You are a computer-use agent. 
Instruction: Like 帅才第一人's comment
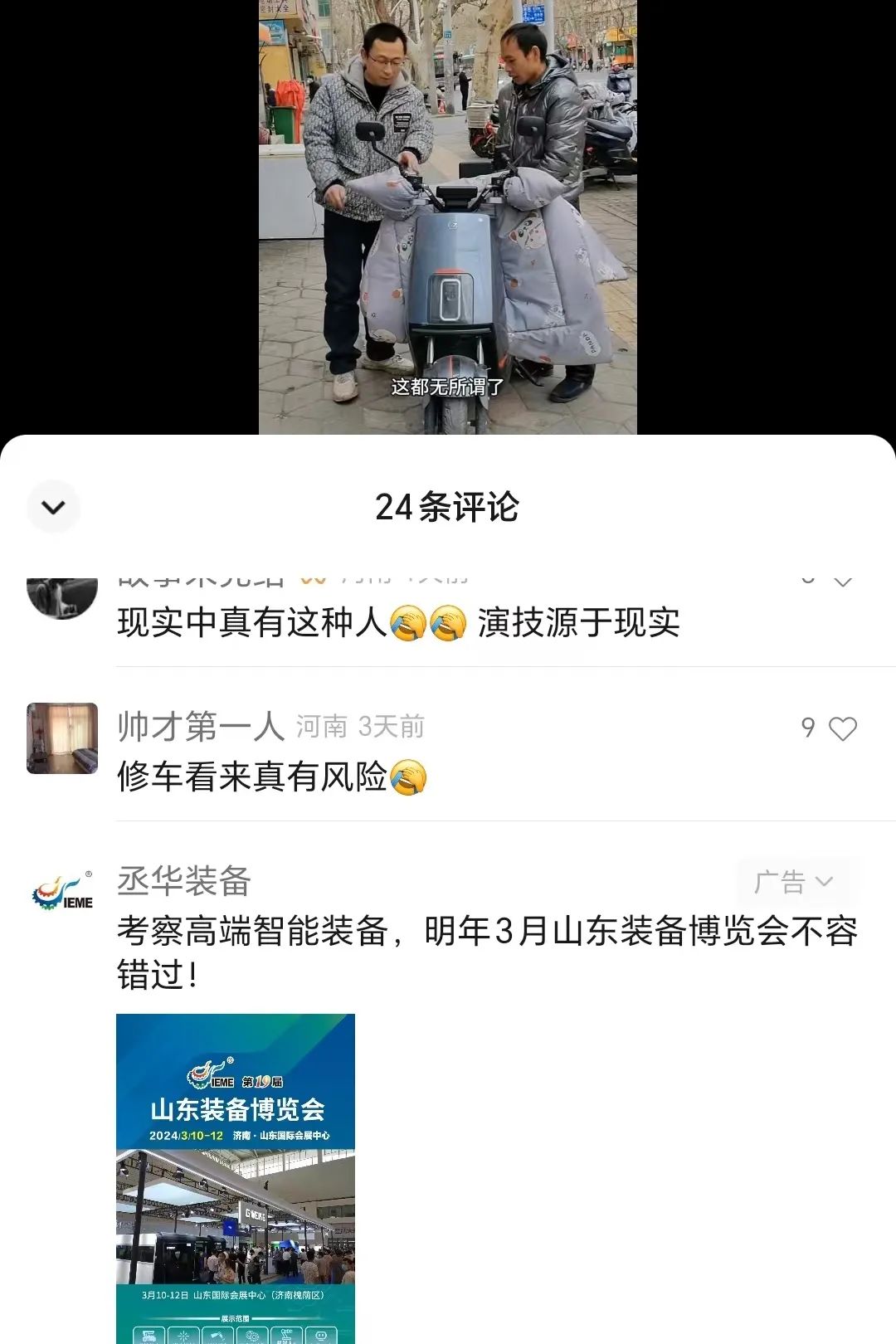coord(842,728)
